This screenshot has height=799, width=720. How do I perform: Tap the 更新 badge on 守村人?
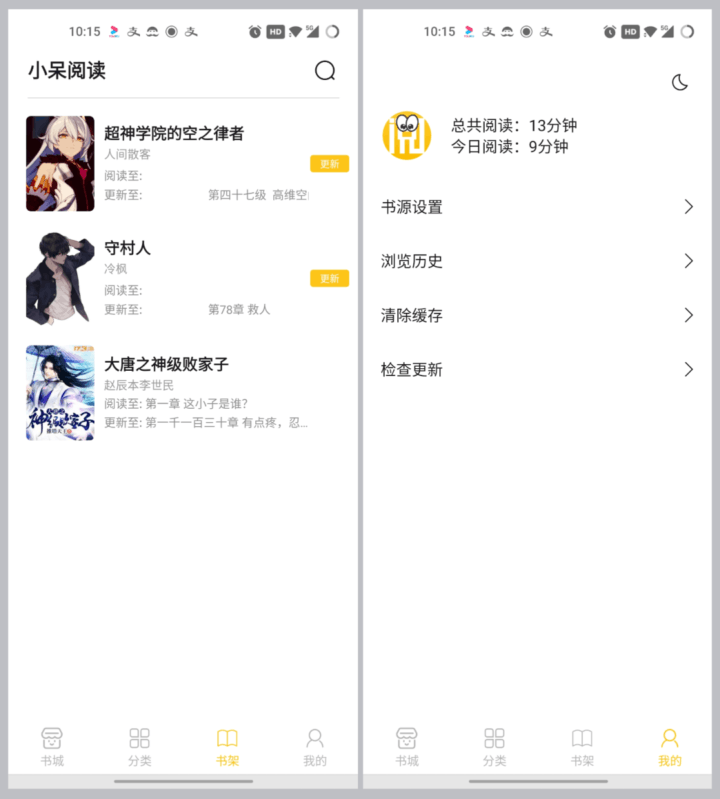(x=329, y=278)
